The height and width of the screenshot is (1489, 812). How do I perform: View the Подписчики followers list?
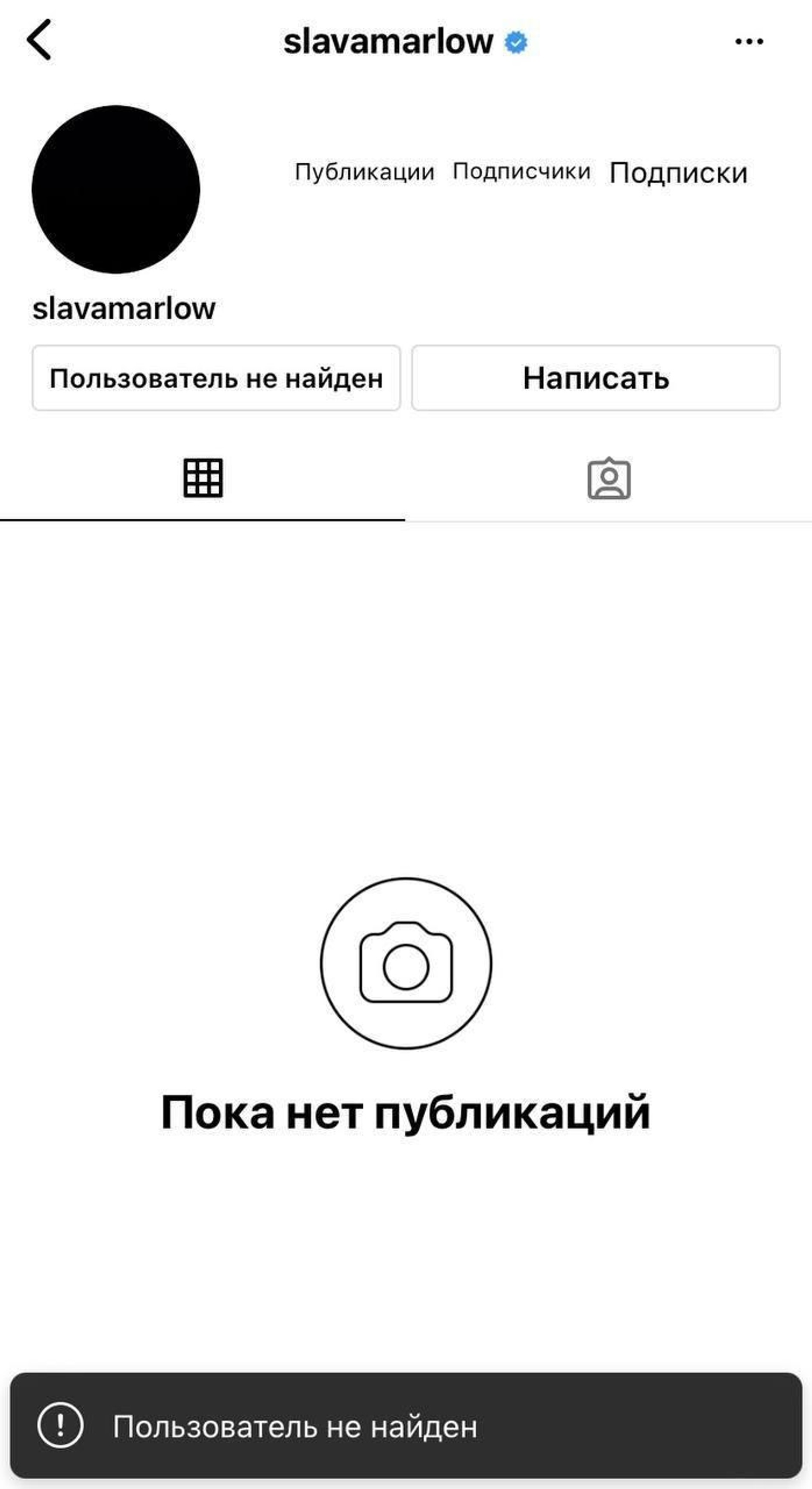click(x=521, y=170)
